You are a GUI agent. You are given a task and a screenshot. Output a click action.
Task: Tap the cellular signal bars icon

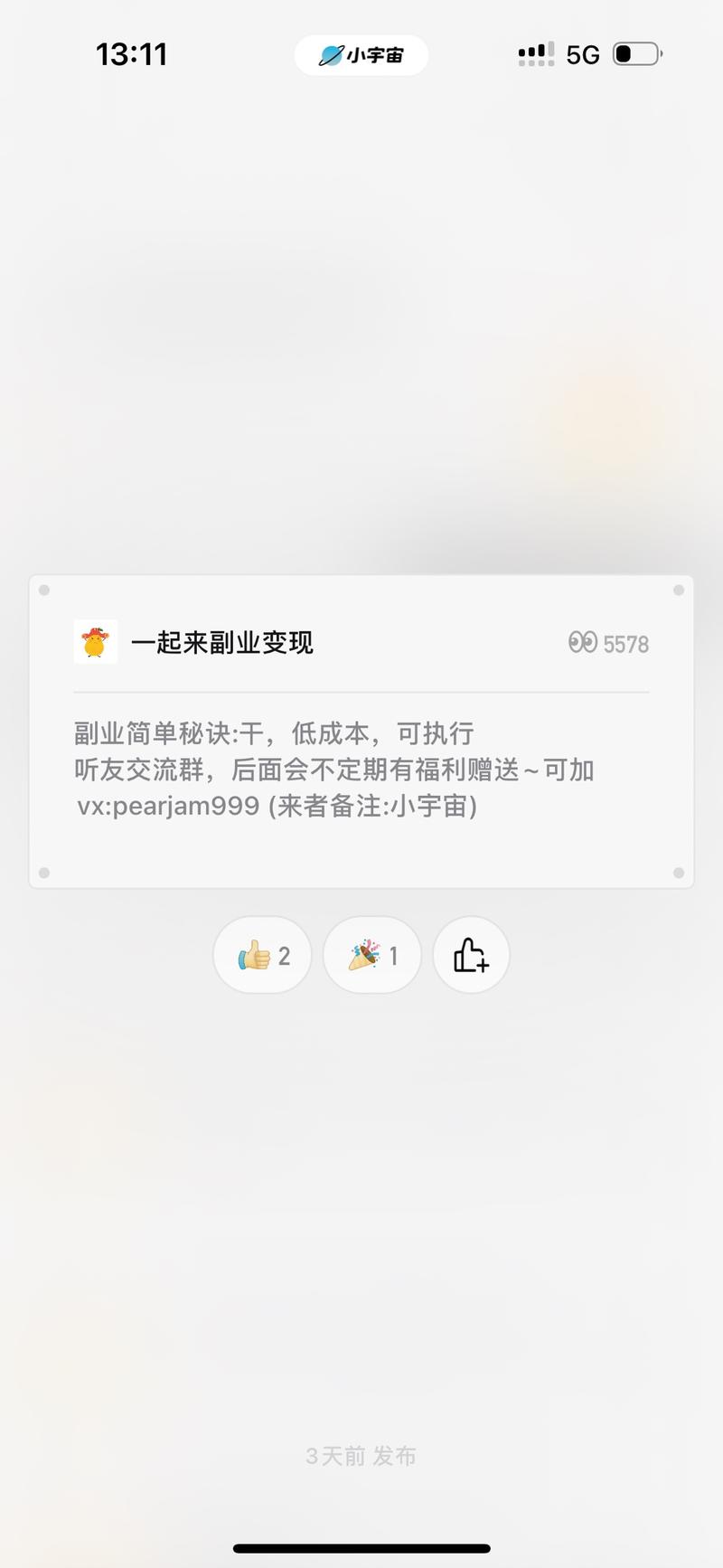click(x=535, y=53)
